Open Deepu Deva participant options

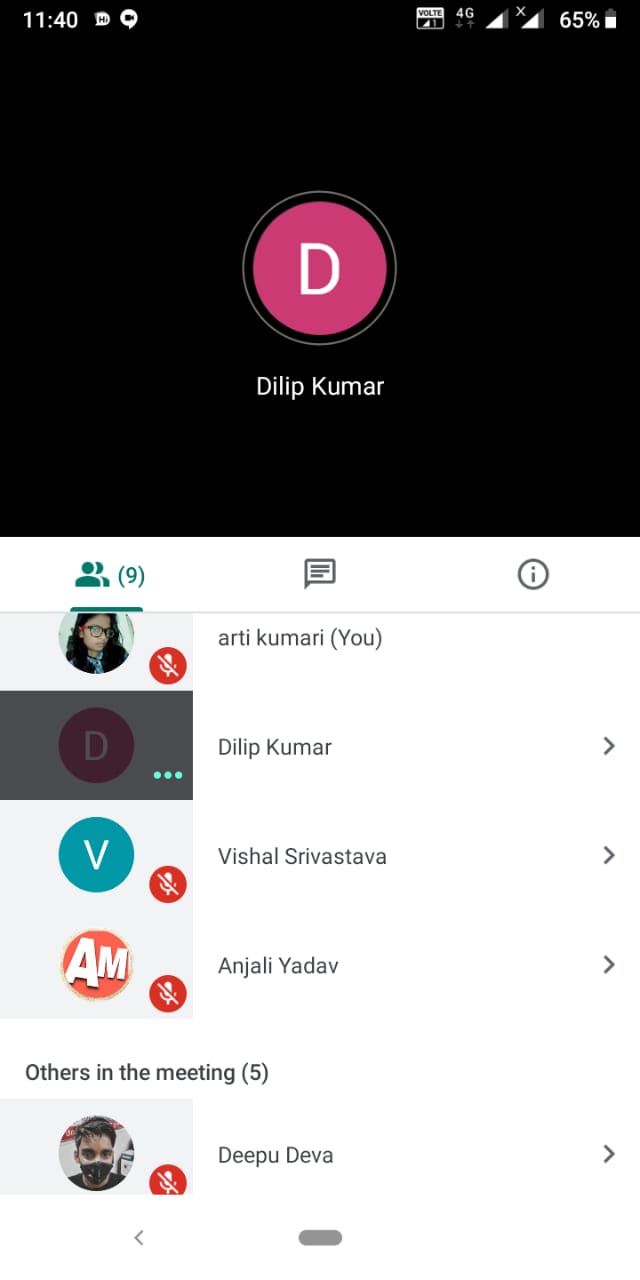[x=608, y=1154]
